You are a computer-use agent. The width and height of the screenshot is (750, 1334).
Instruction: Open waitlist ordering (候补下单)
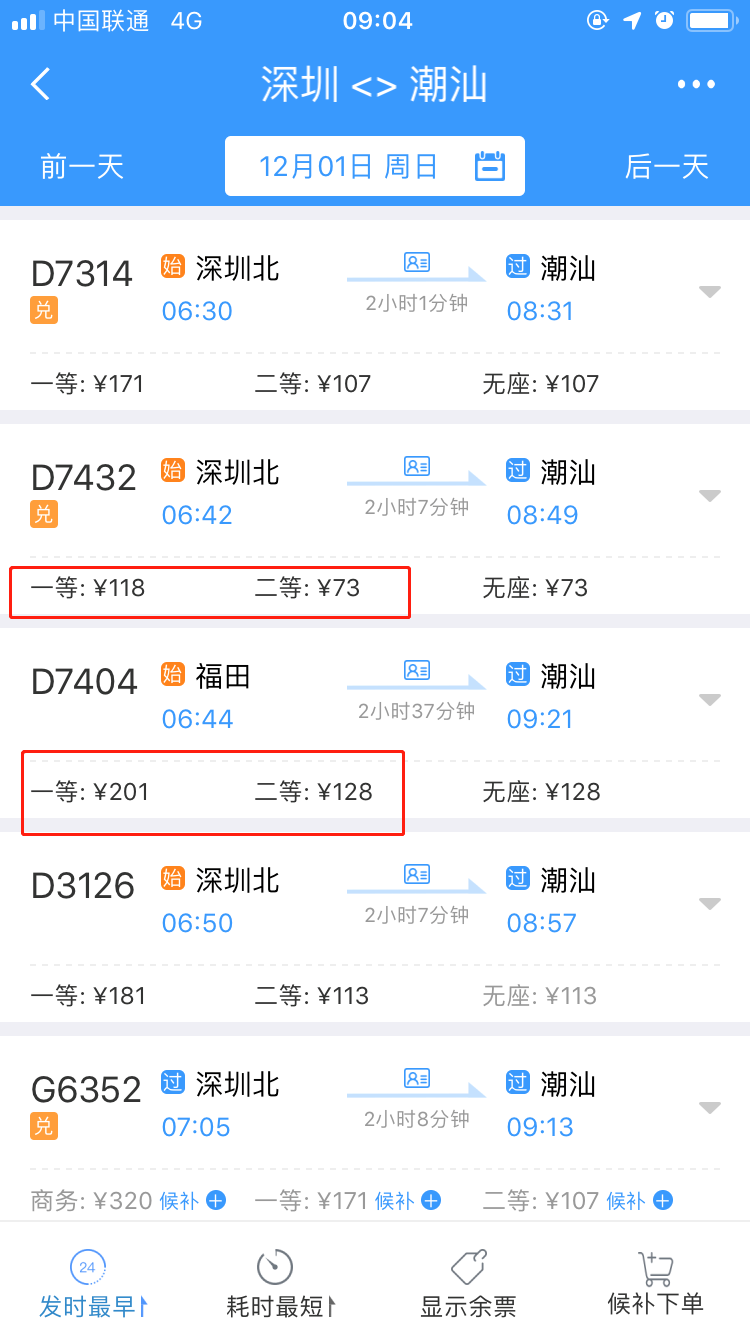point(656,1284)
